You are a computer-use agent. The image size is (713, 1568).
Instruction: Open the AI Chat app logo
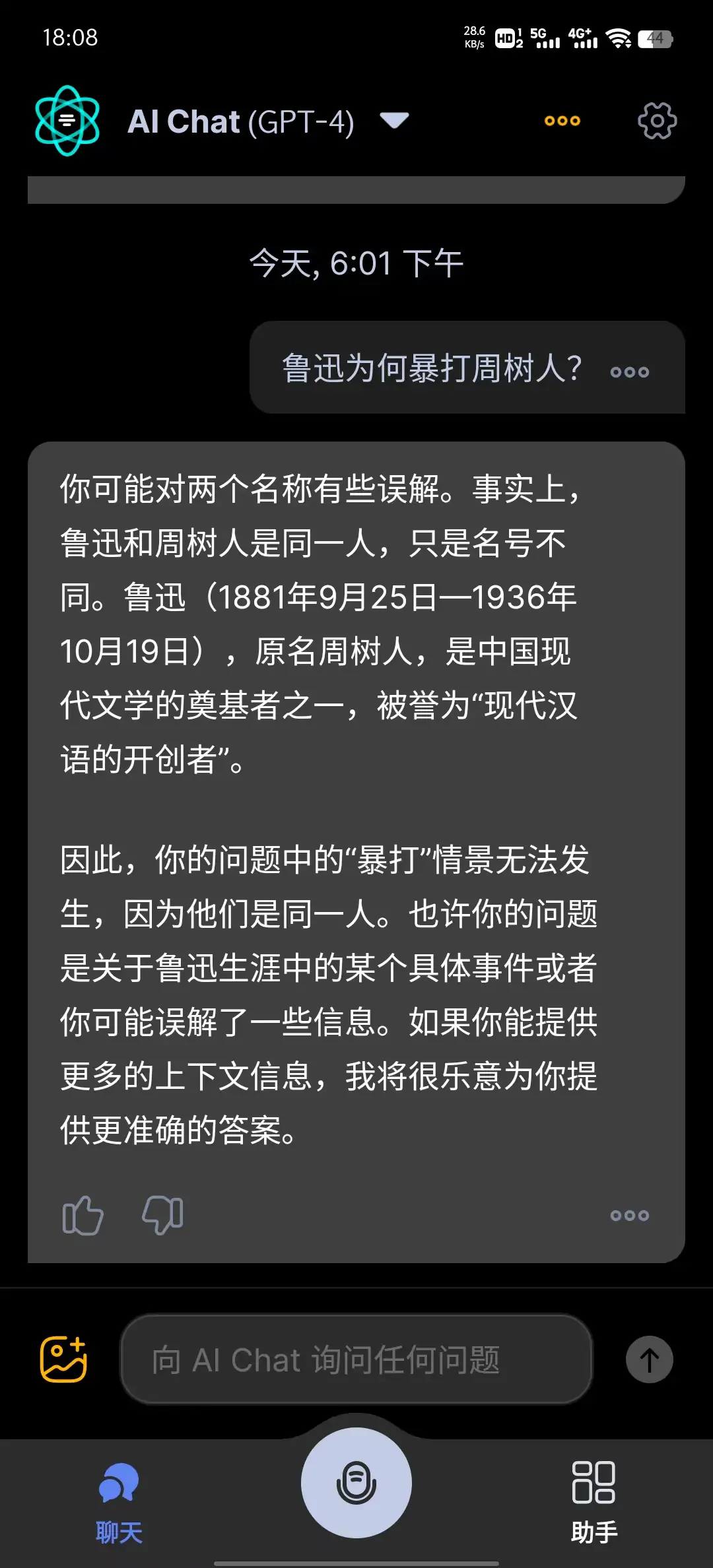[x=67, y=120]
